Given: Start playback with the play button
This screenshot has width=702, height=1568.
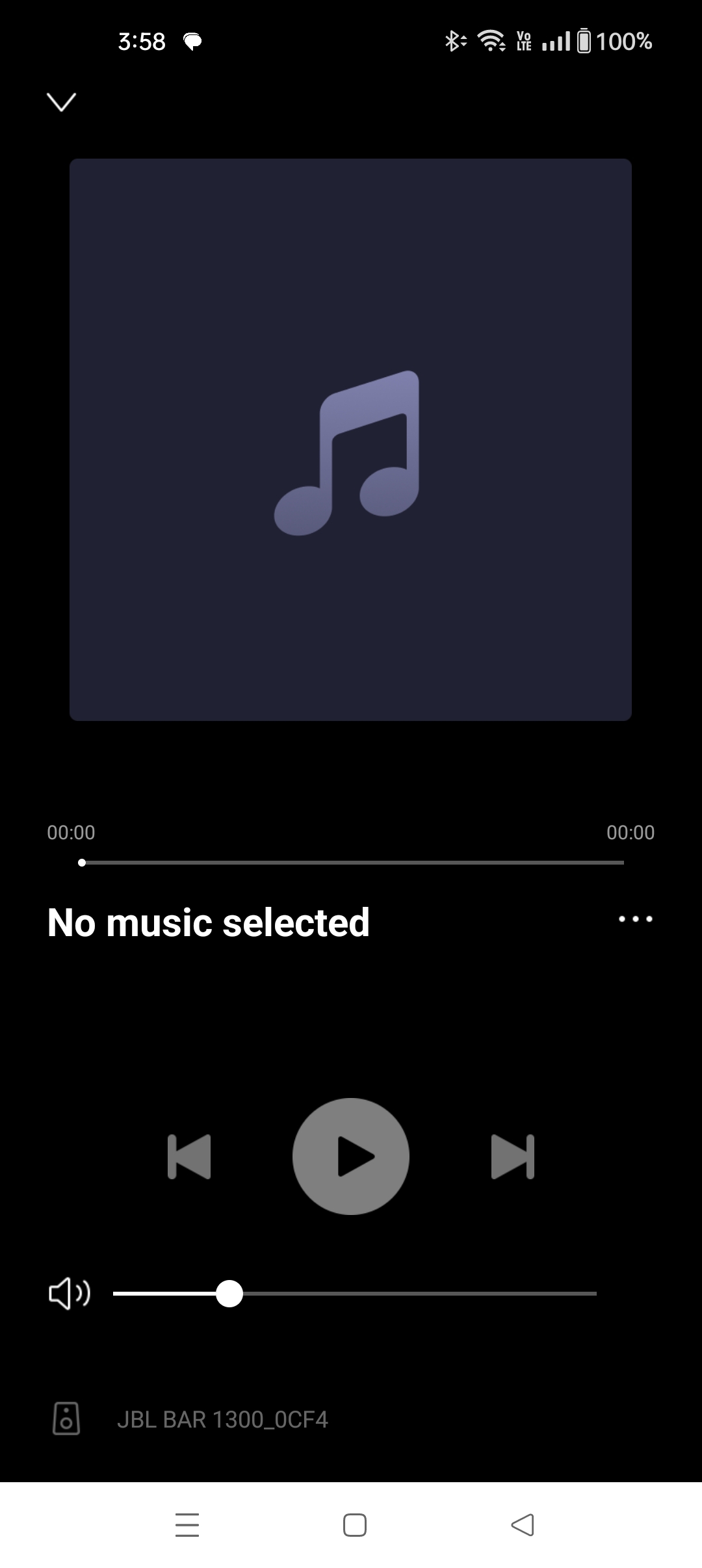Looking at the screenshot, I should [351, 1156].
